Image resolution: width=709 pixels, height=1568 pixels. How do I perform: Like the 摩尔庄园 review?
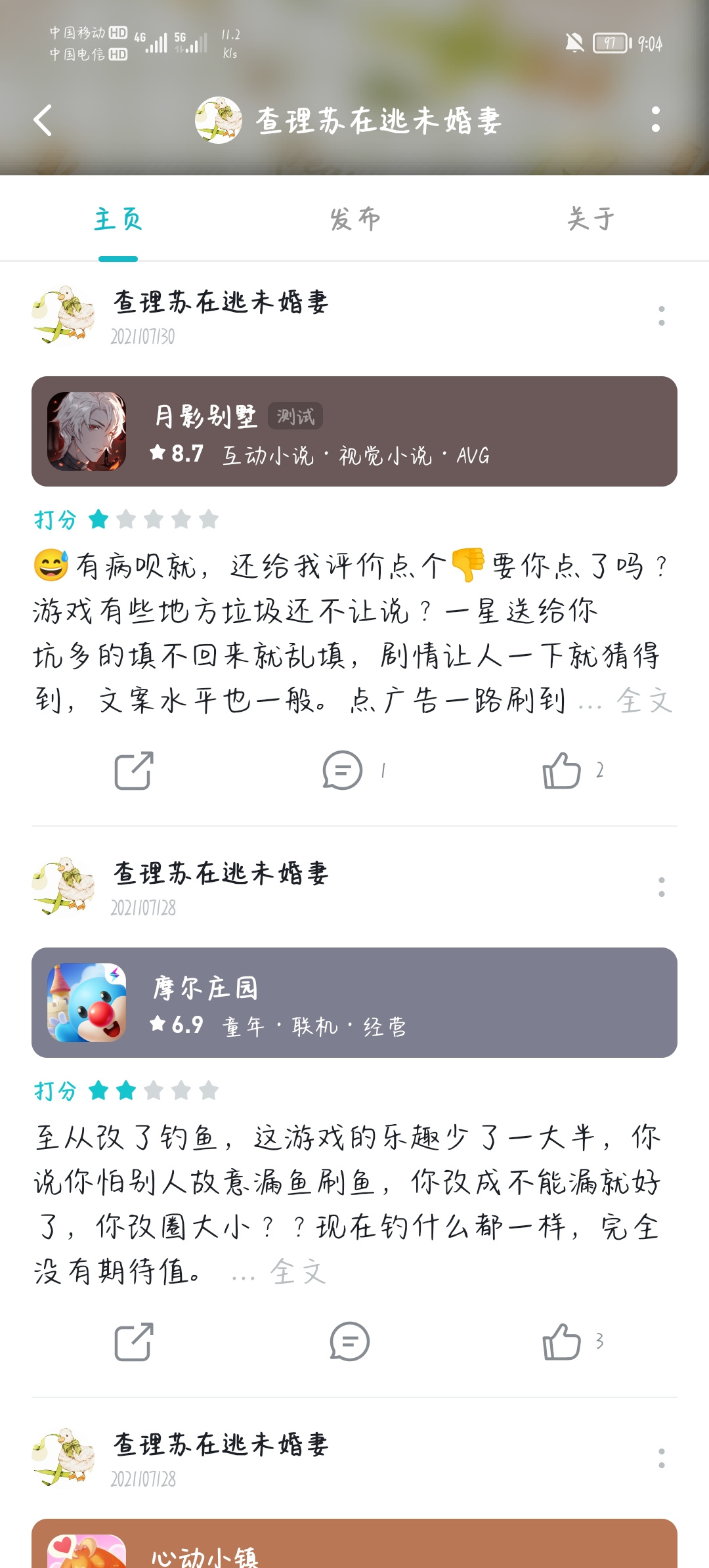click(x=562, y=1341)
